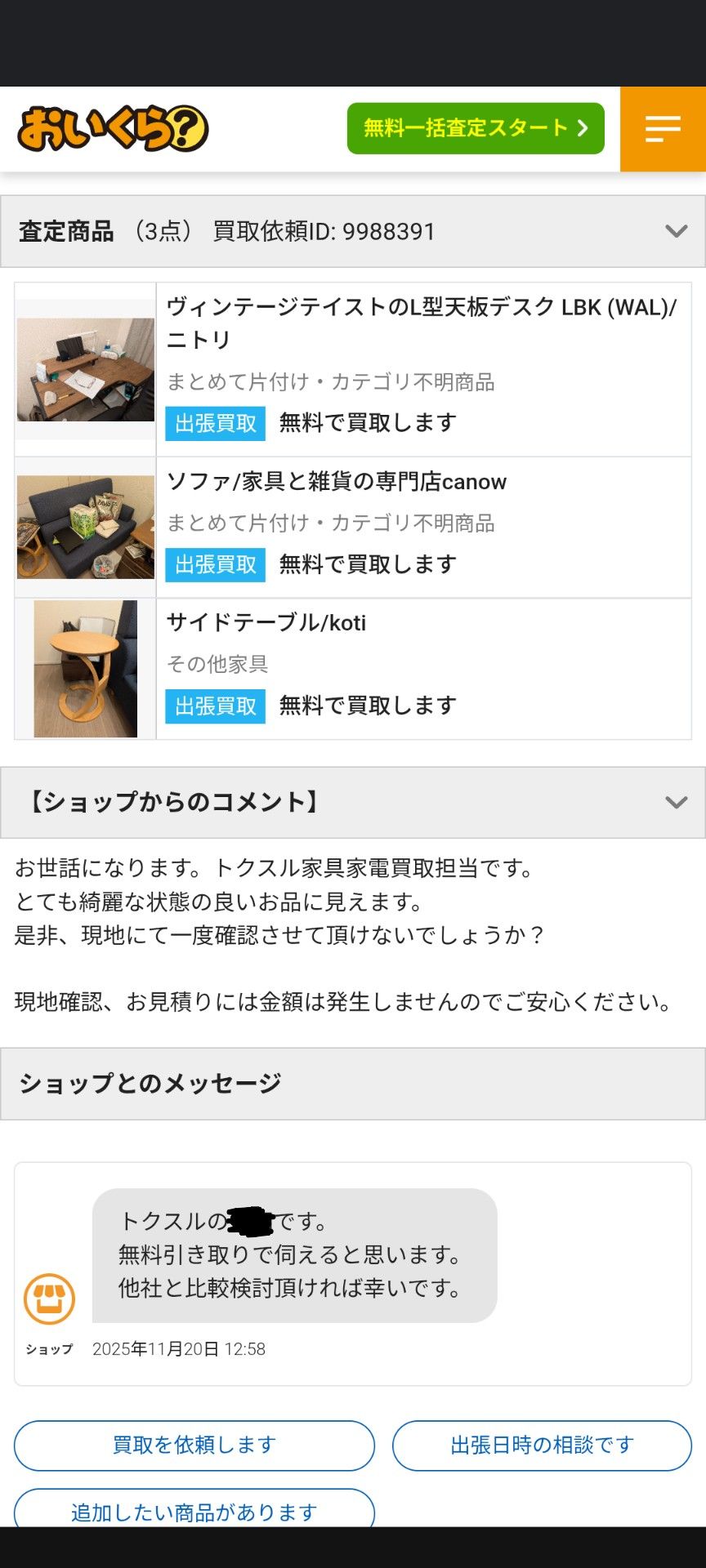Go to the おいくら home logo
The width and height of the screenshot is (706, 1568).
[113, 129]
